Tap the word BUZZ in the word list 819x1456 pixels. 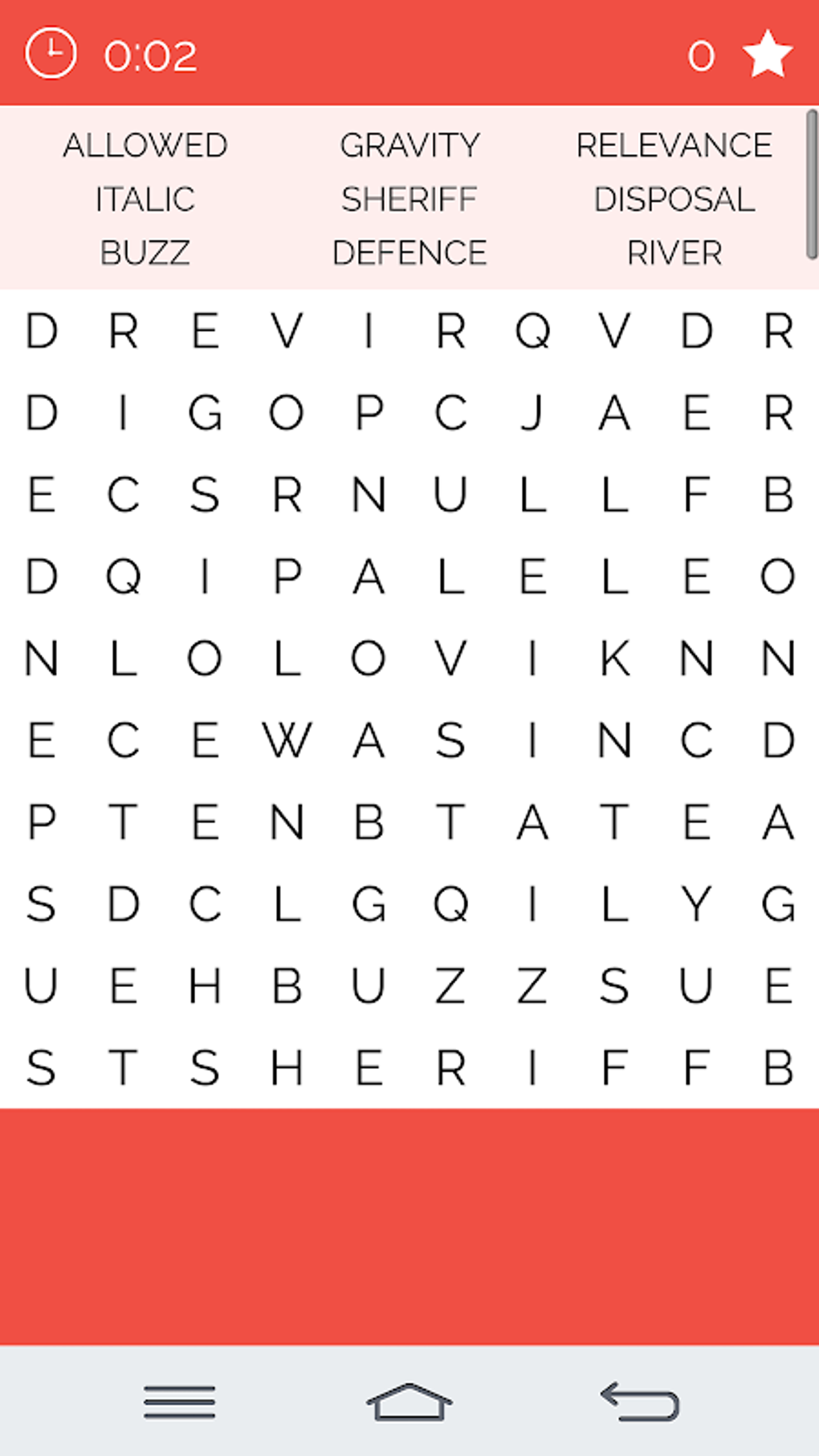point(145,252)
